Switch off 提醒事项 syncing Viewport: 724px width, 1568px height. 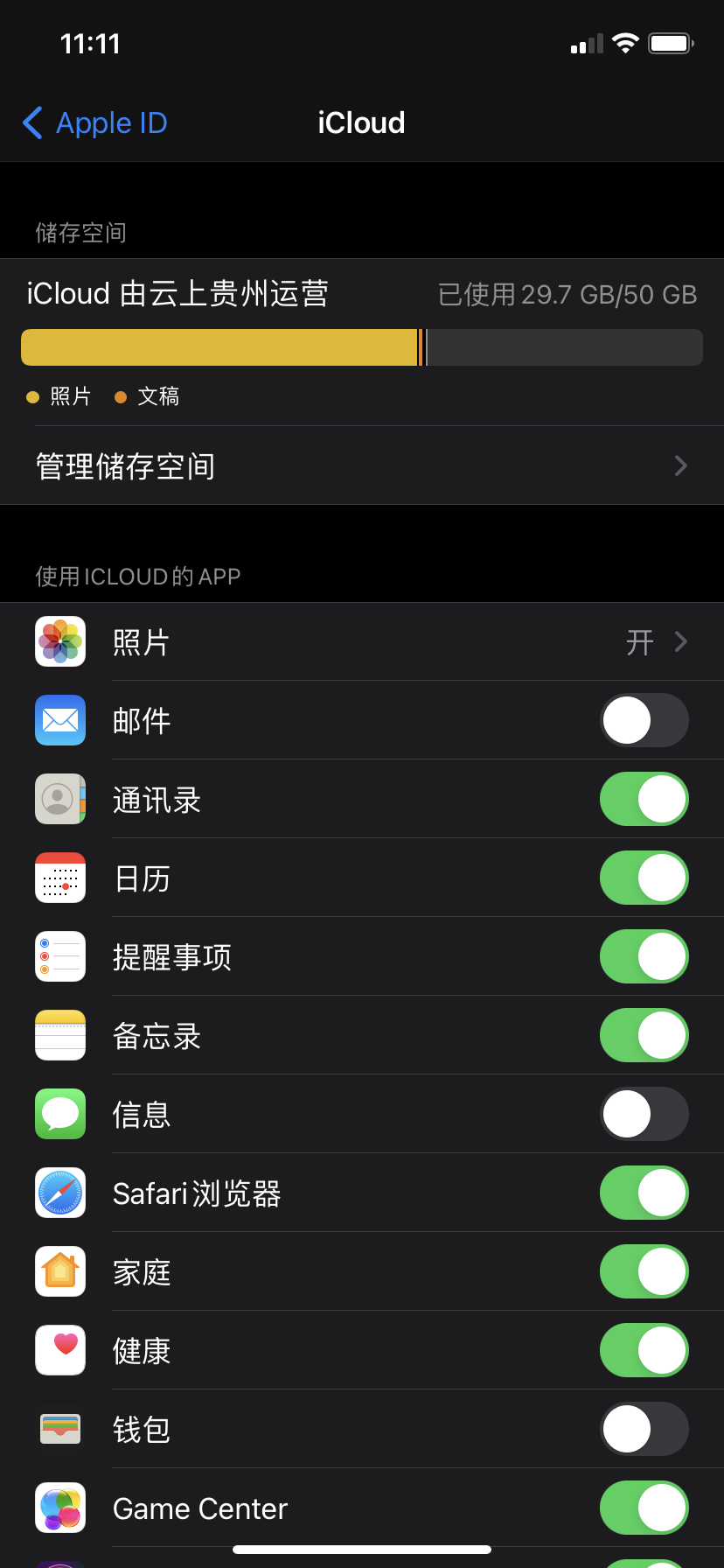[x=644, y=956]
